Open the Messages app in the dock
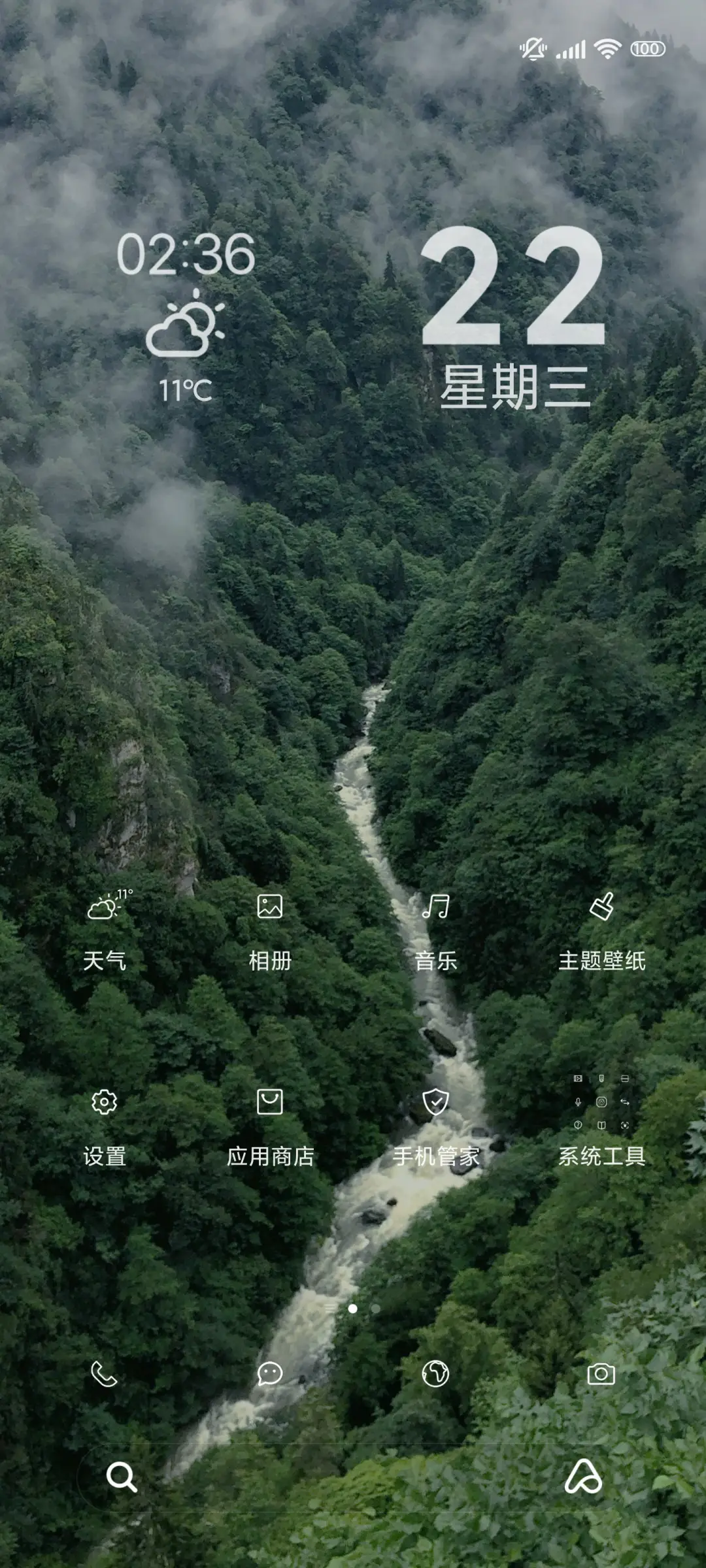Screen dimensions: 706x1568 tap(269, 1372)
